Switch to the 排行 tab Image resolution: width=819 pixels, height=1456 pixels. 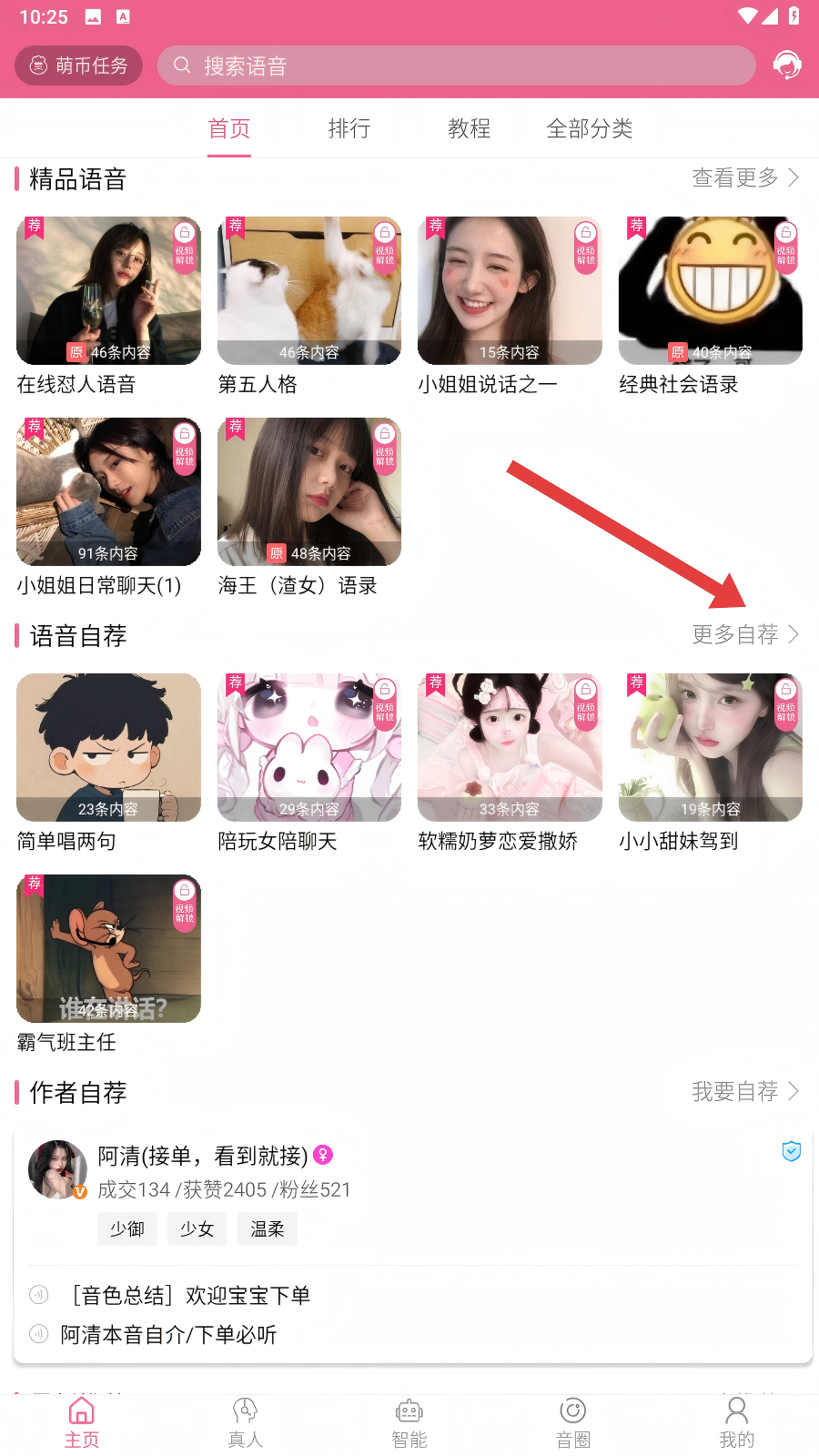pyautogui.click(x=349, y=129)
